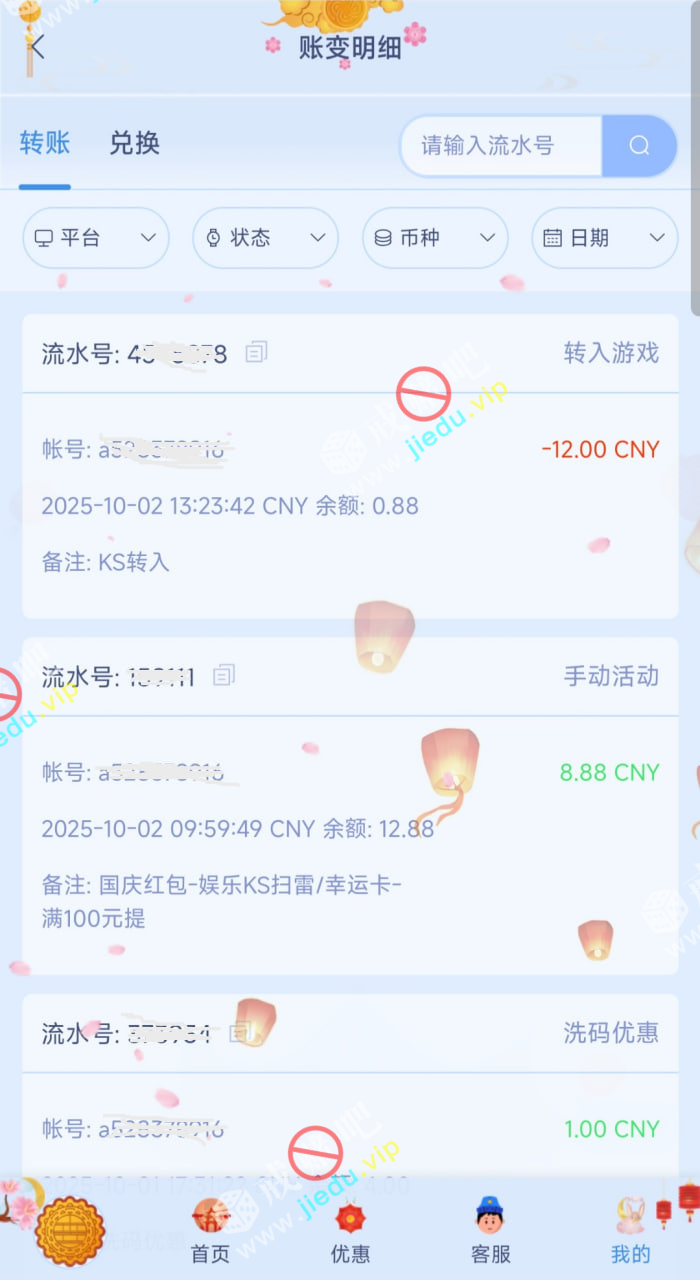
Task: Expand the 平台 filter dropdown
Action: 96,238
